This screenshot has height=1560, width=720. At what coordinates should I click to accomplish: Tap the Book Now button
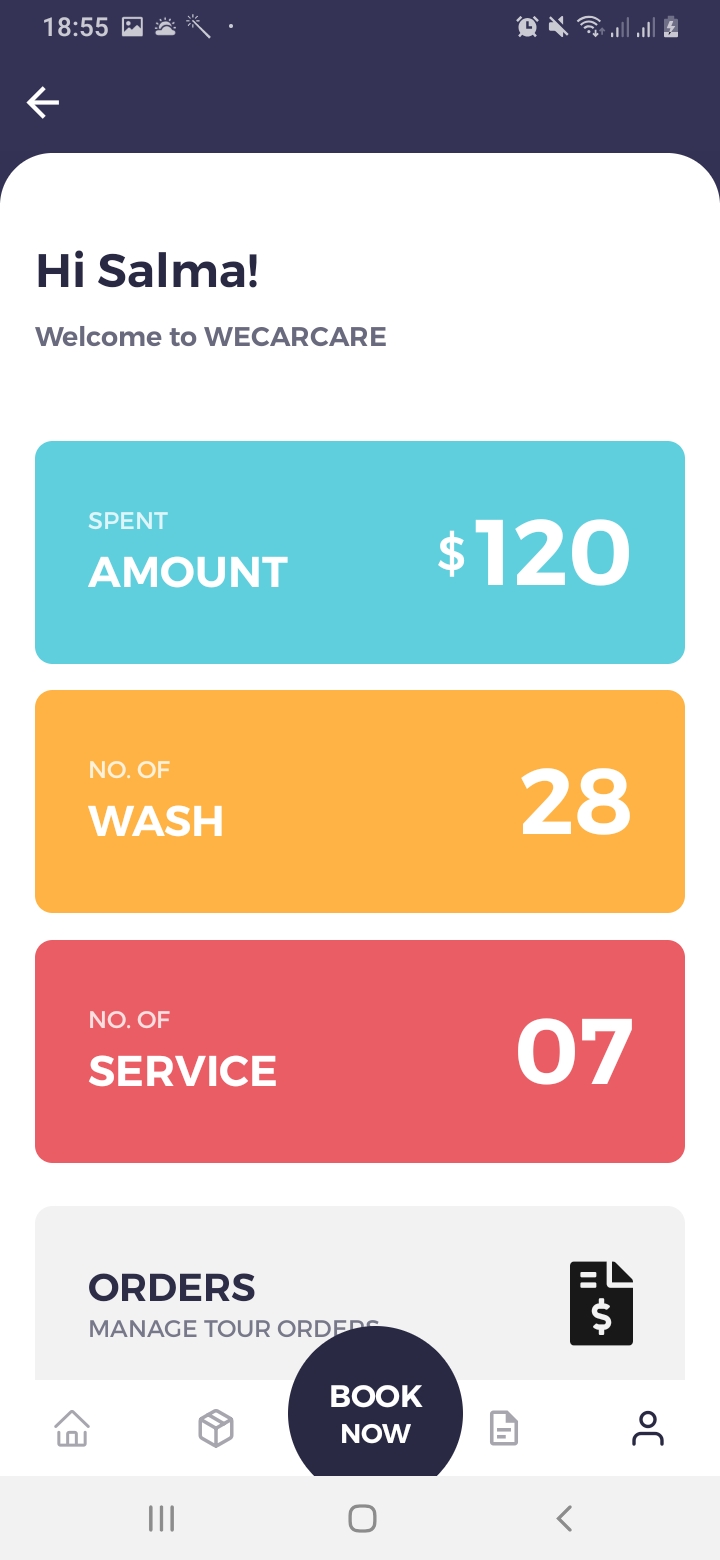(375, 1413)
